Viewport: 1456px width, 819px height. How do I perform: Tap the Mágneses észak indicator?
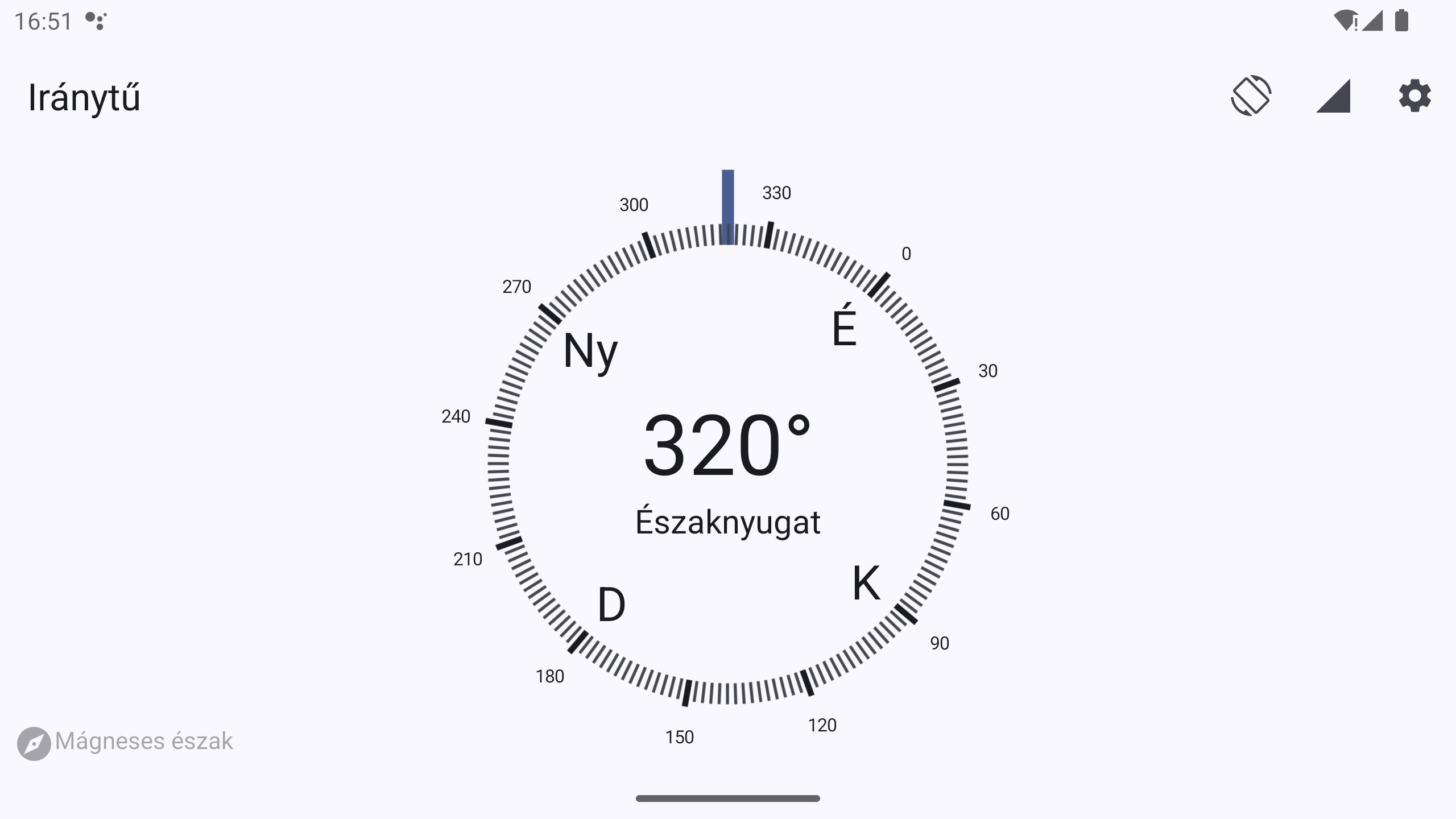tap(125, 742)
